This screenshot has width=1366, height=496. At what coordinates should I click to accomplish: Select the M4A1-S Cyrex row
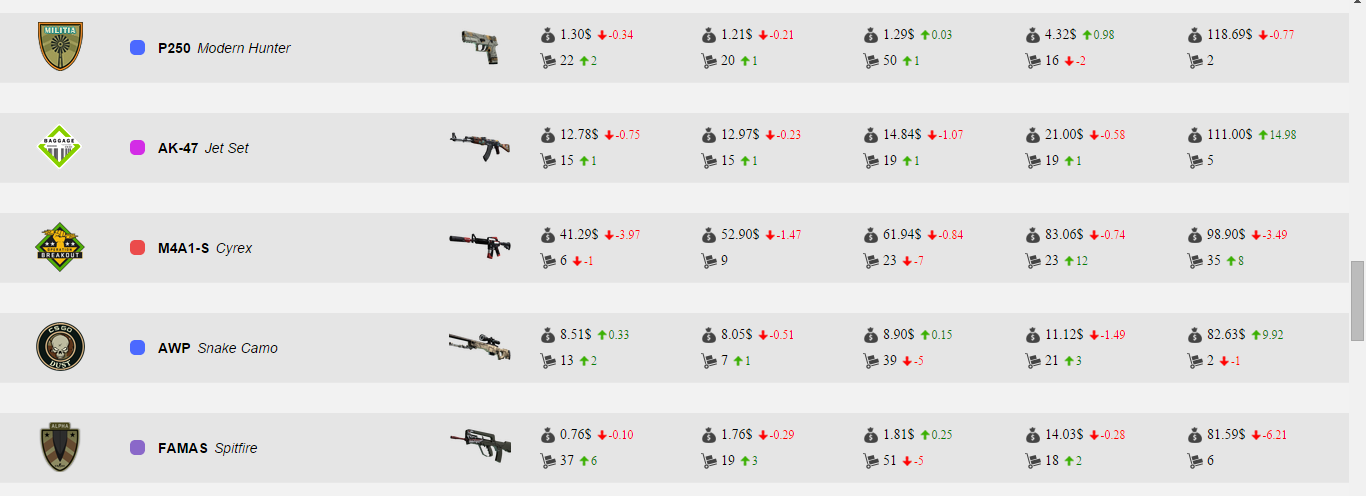click(x=205, y=248)
